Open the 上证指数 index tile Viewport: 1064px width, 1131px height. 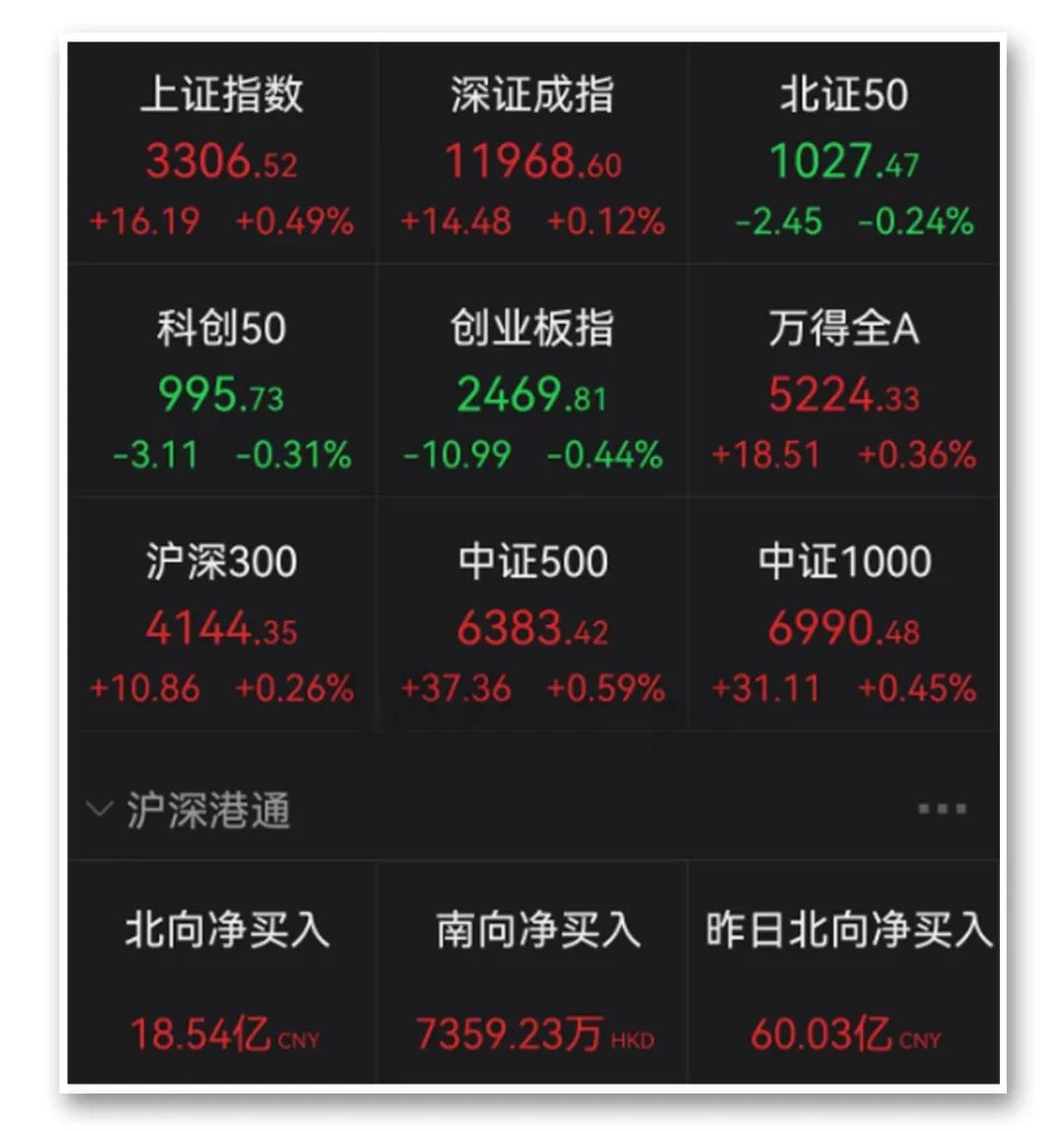(222, 158)
